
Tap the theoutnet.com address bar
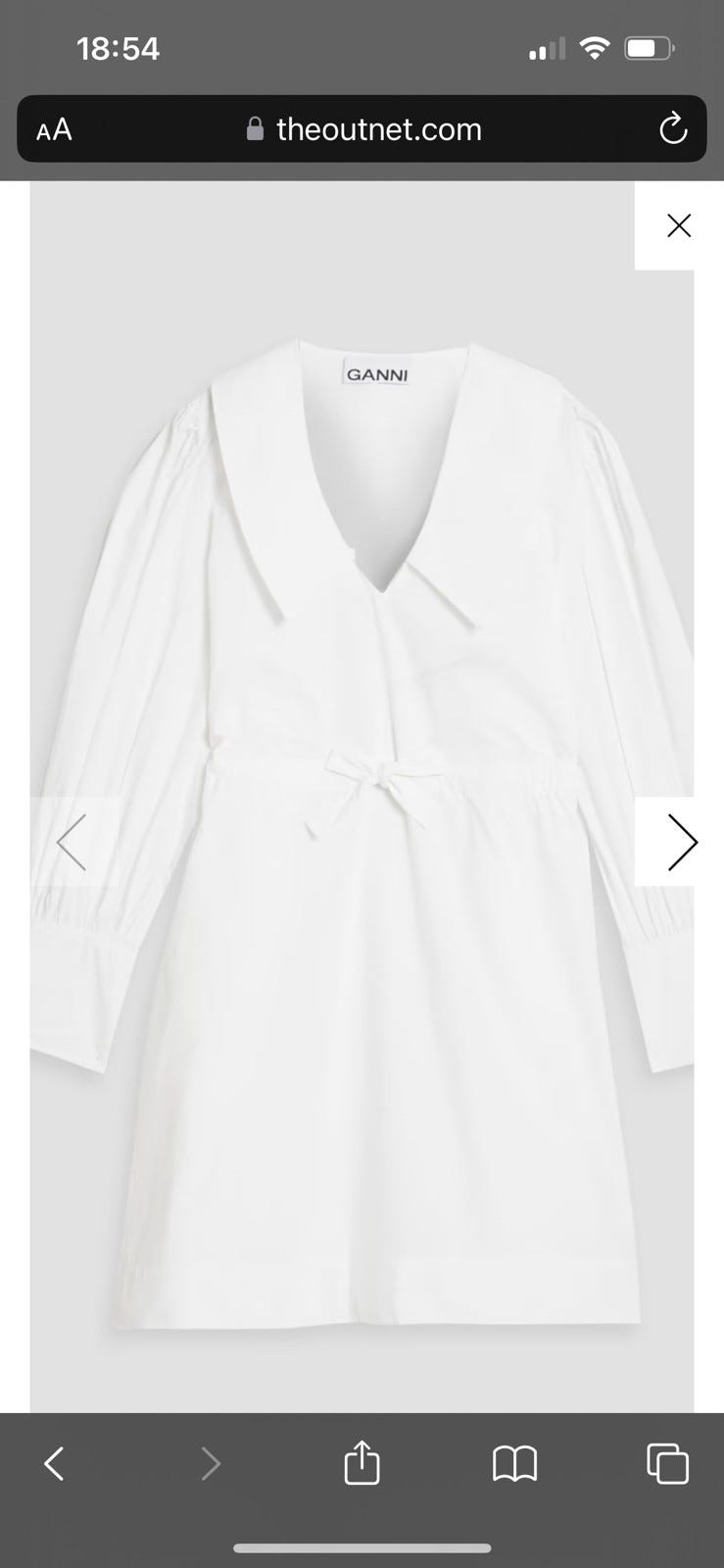click(364, 129)
